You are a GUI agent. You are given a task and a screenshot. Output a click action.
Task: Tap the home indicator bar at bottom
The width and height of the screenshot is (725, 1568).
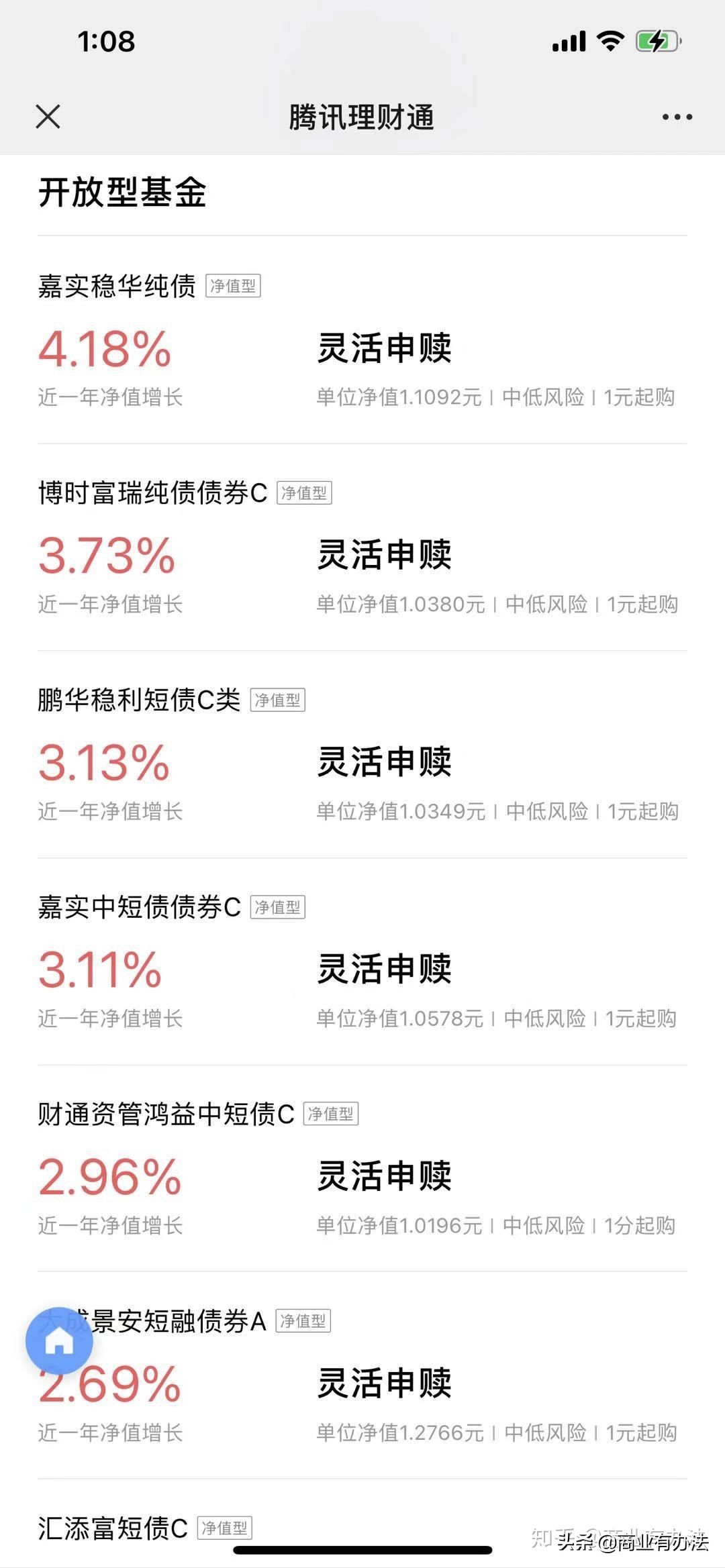coord(362,1551)
